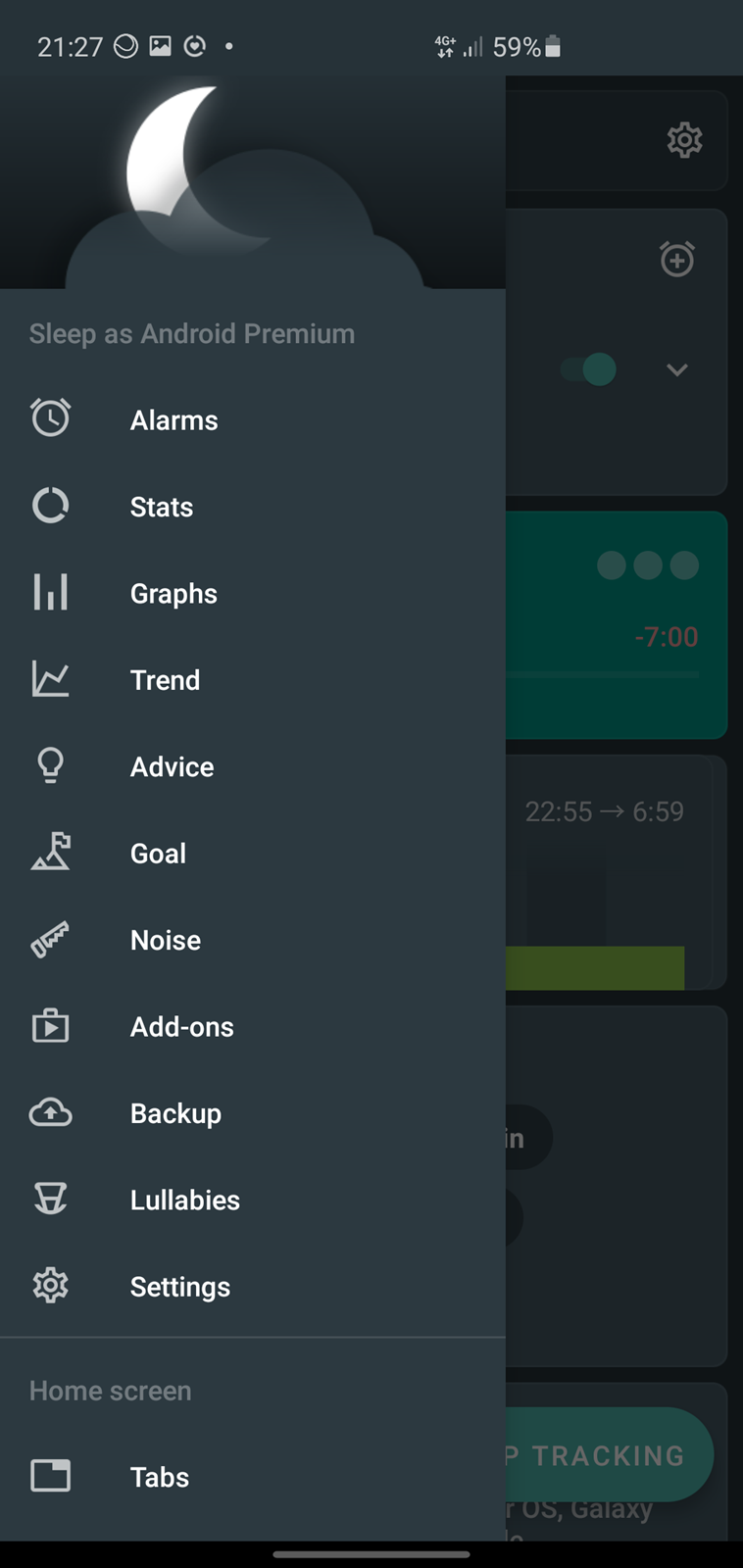The image size is (743, 1568).
Task: Select the Trend menu item
Action: 253,679
